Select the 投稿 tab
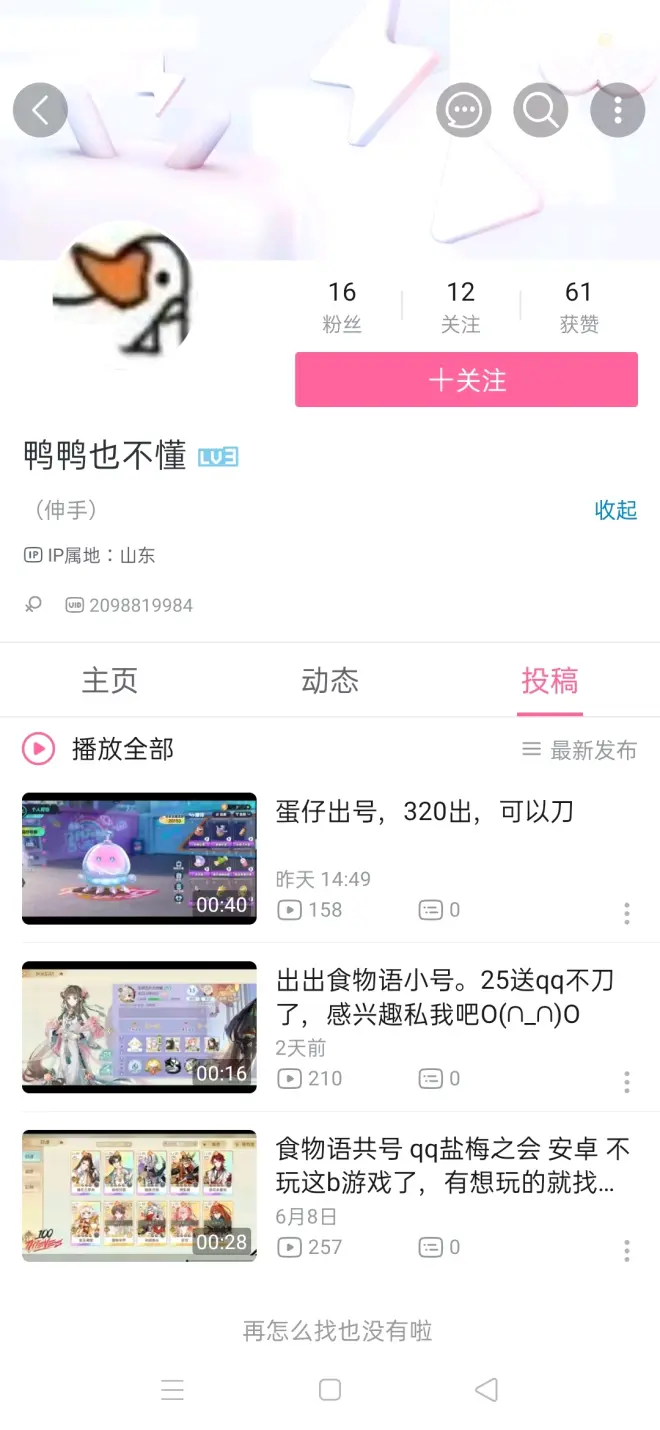 [549, 681]
